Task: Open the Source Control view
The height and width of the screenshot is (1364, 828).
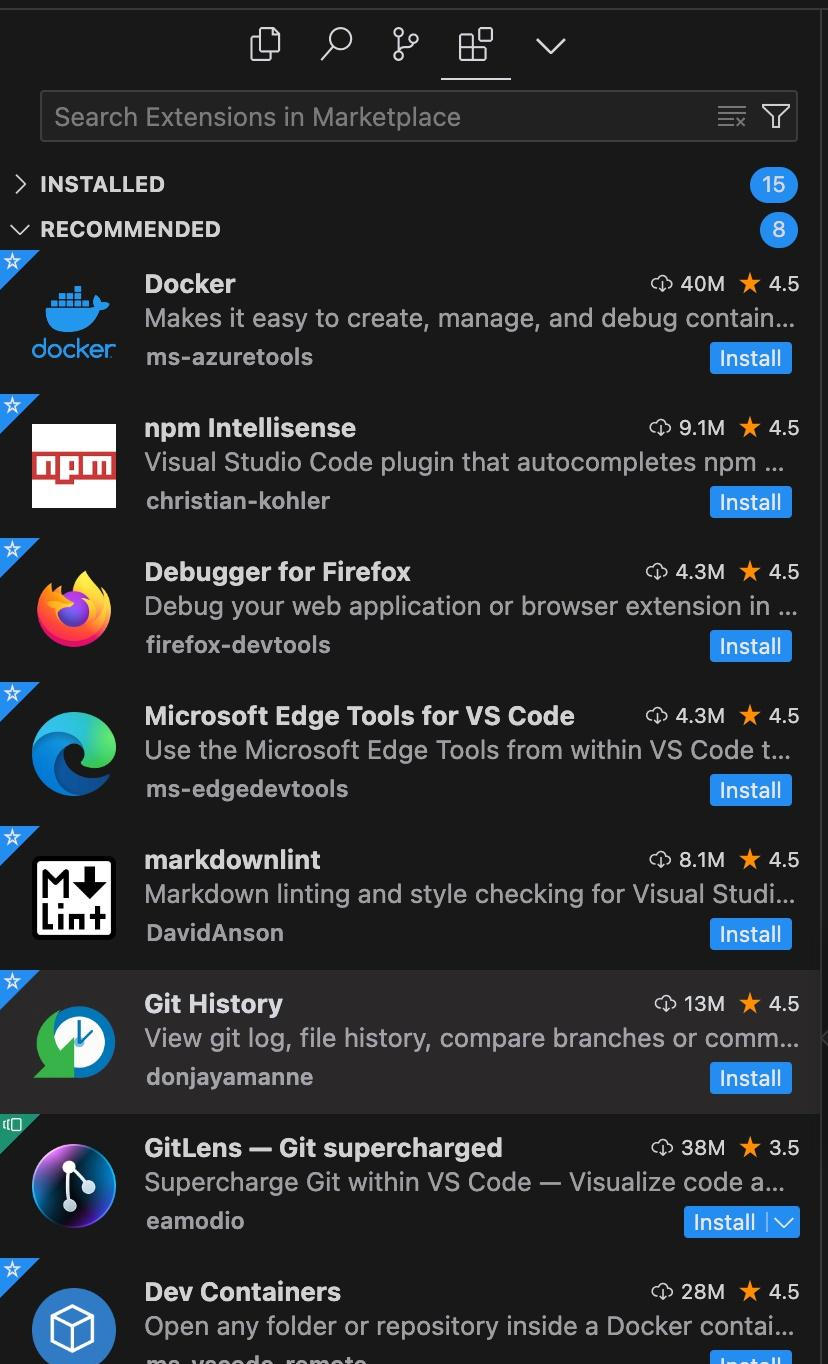Action: (405, 45)
